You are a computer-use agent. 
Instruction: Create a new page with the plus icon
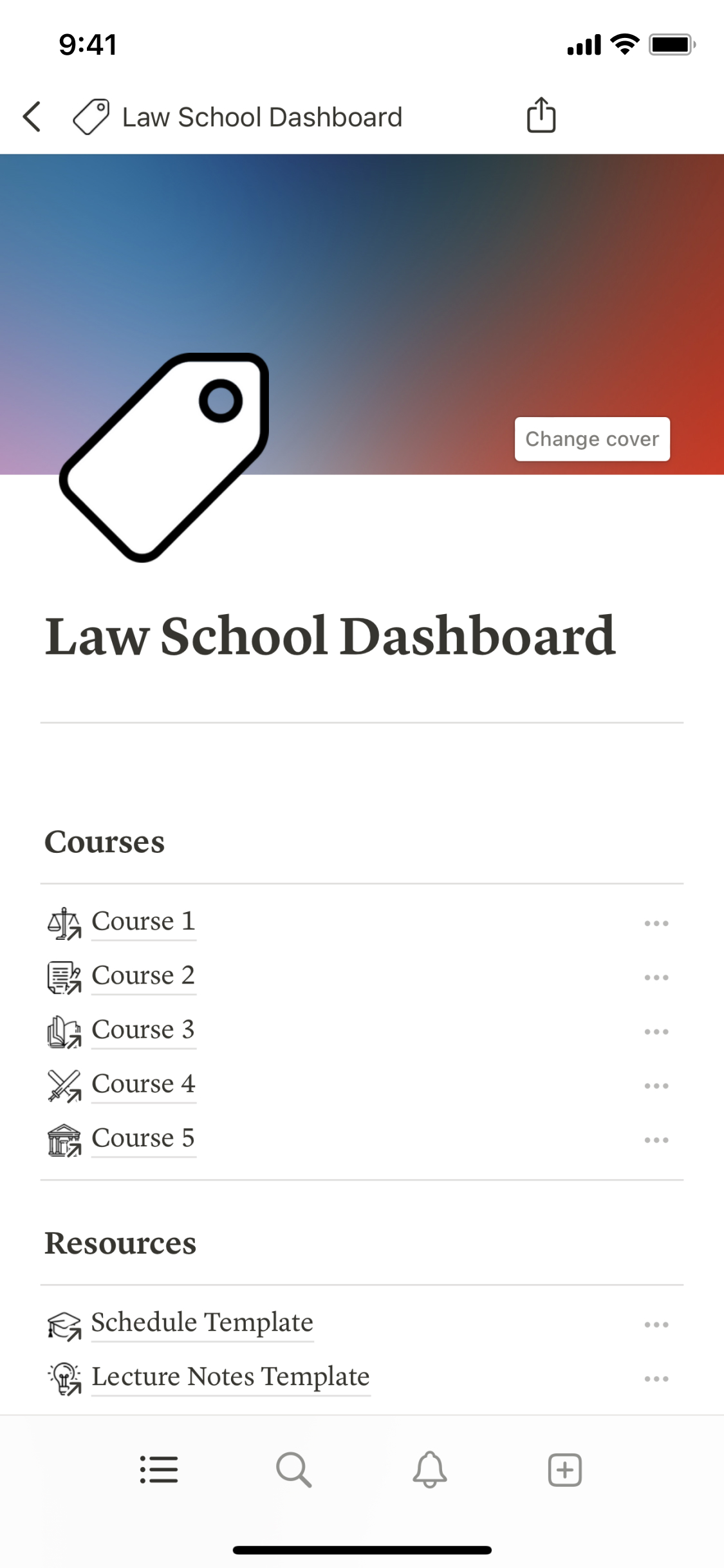[x=565, y=1470]
